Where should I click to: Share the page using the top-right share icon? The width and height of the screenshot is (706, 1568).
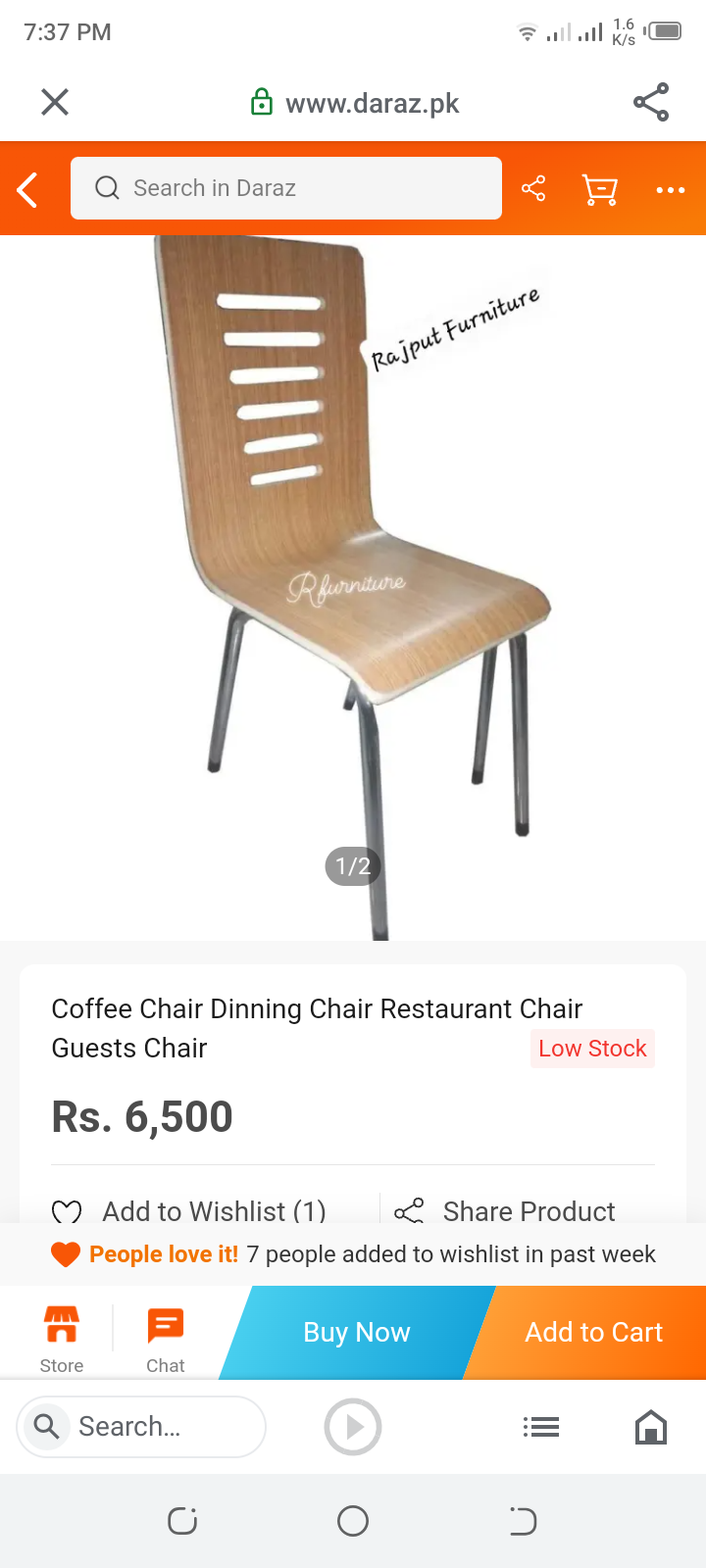(651, 102)
